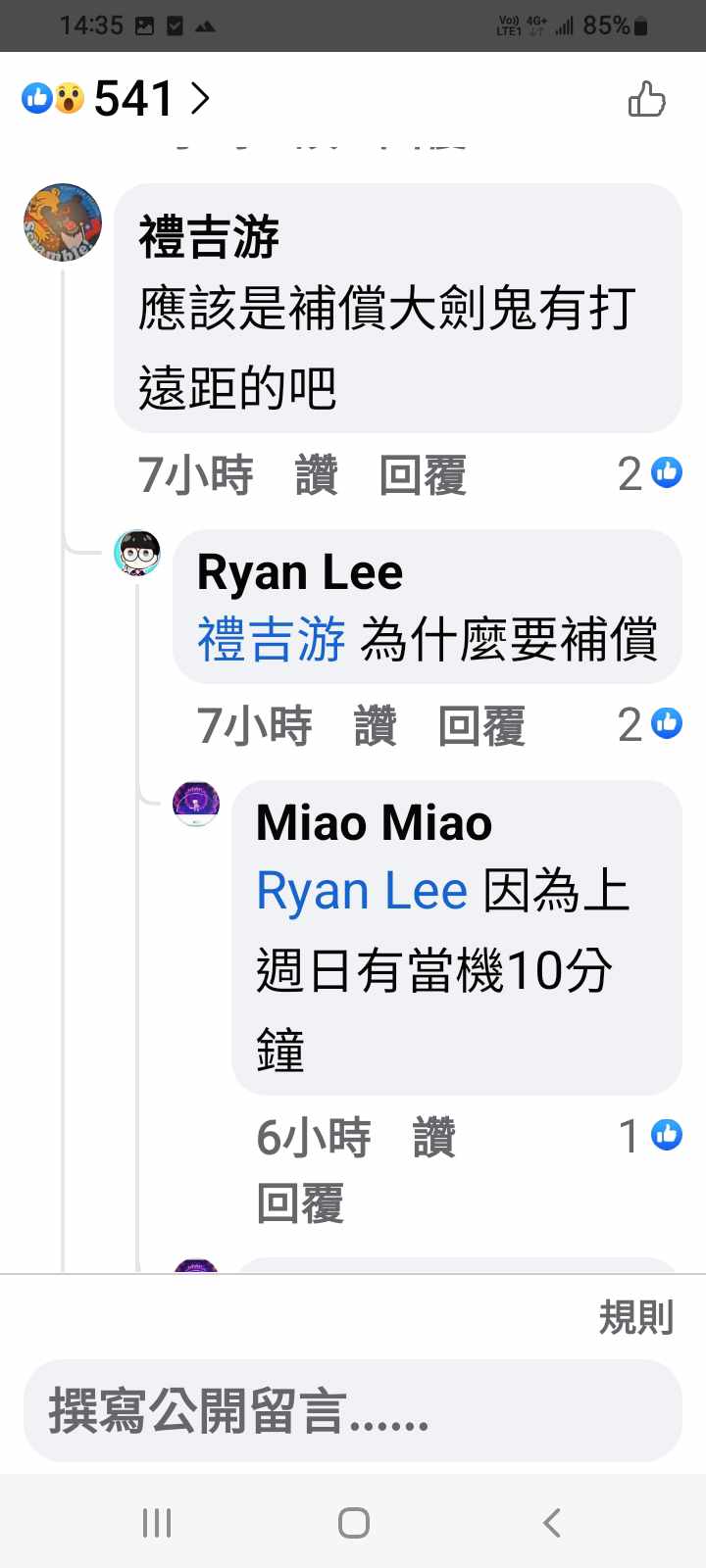
Task: View reactions on Miao Miao's reply
Action: click(651, 1136)
